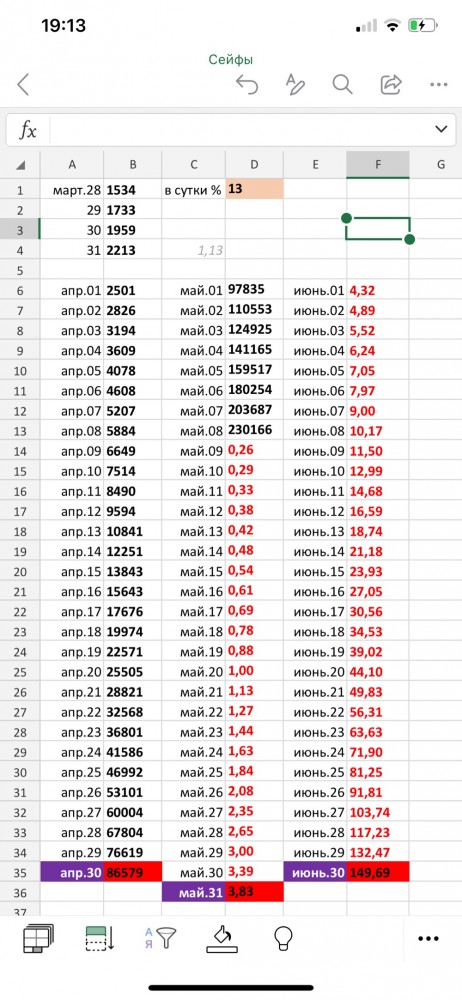Open the text formatting pen icon
The image size is (462, 1000).
[294, 84]
